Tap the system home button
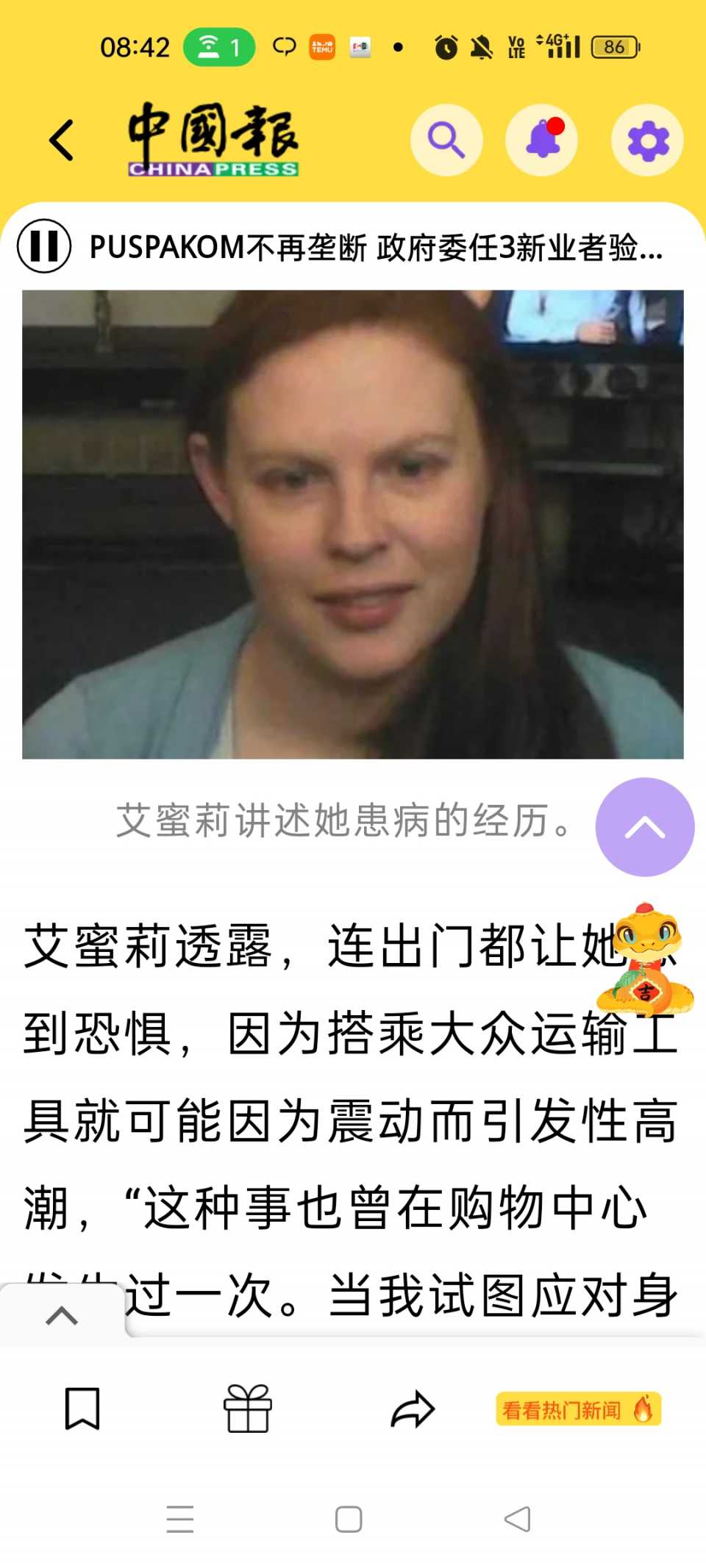 point(349,1519)
